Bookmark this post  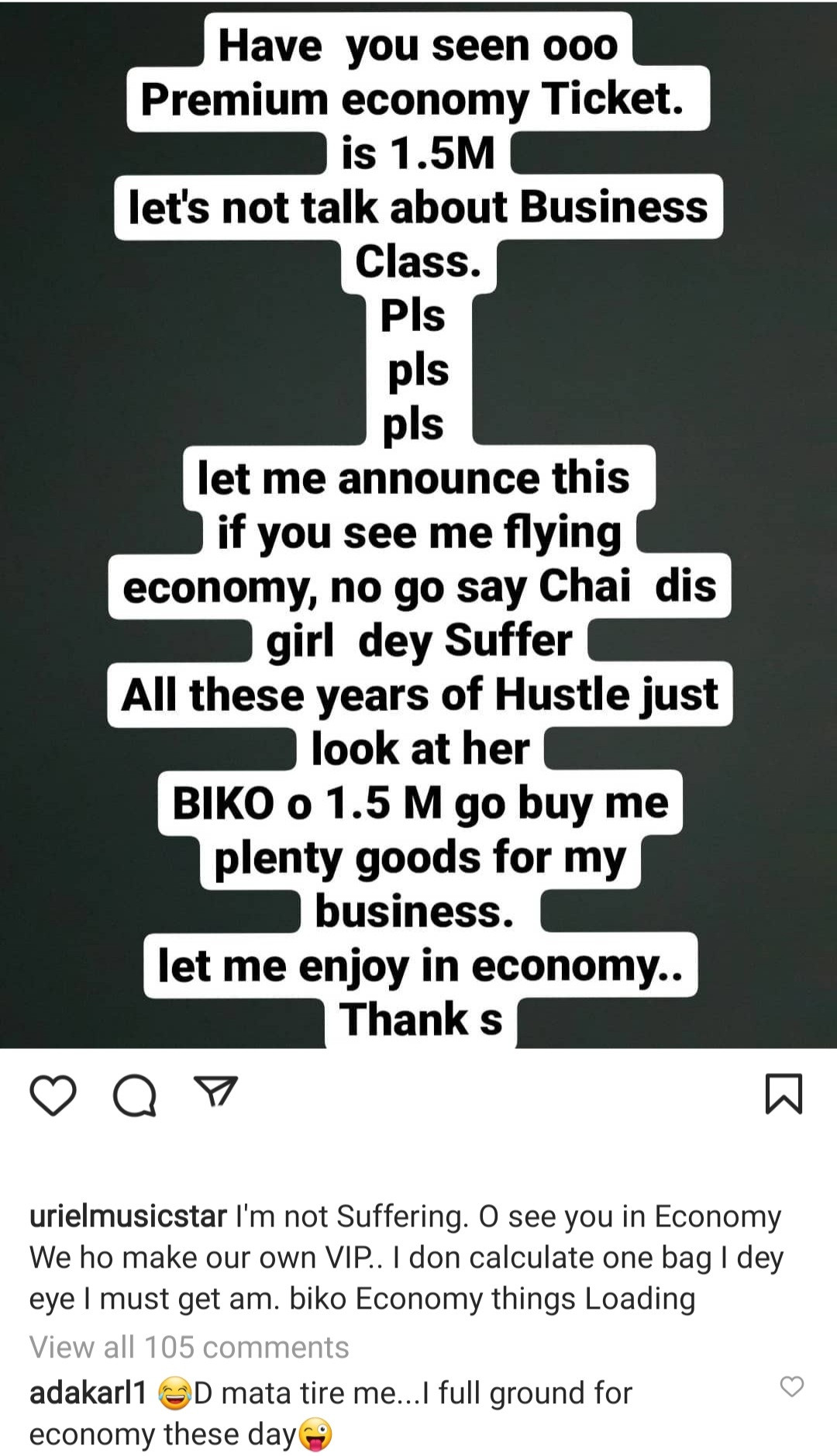point(784,1094)
